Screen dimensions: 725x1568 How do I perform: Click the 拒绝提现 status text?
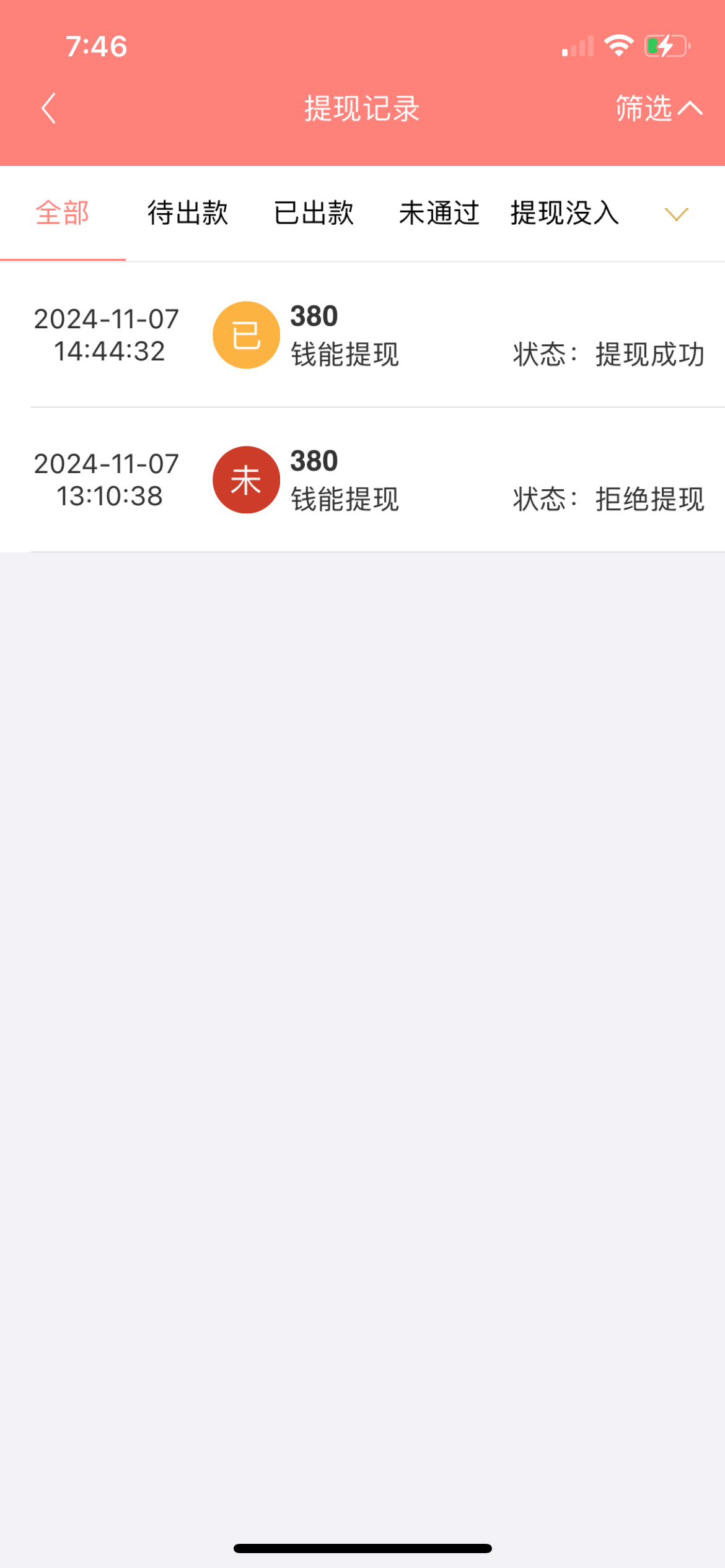[648, 496]
